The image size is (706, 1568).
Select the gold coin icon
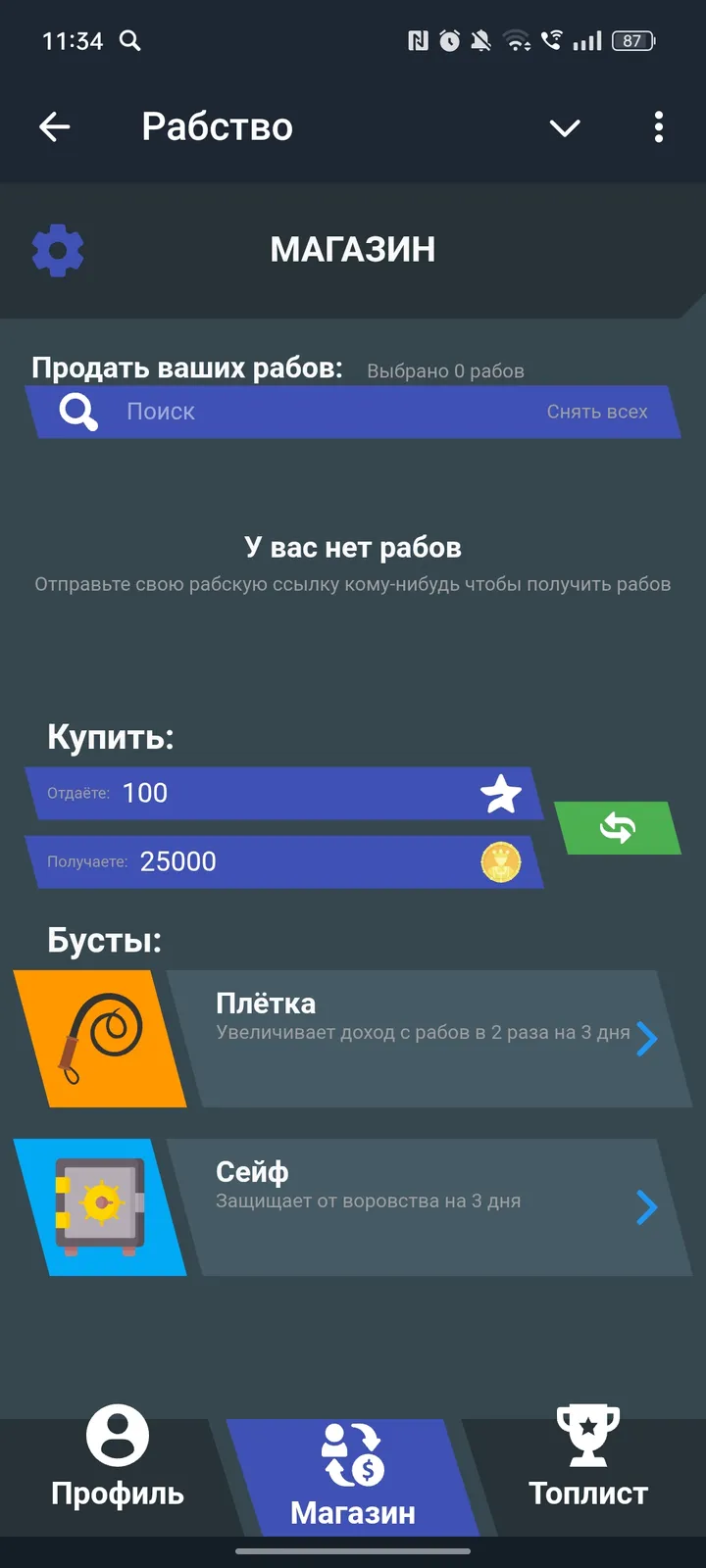tap(501, 861)
